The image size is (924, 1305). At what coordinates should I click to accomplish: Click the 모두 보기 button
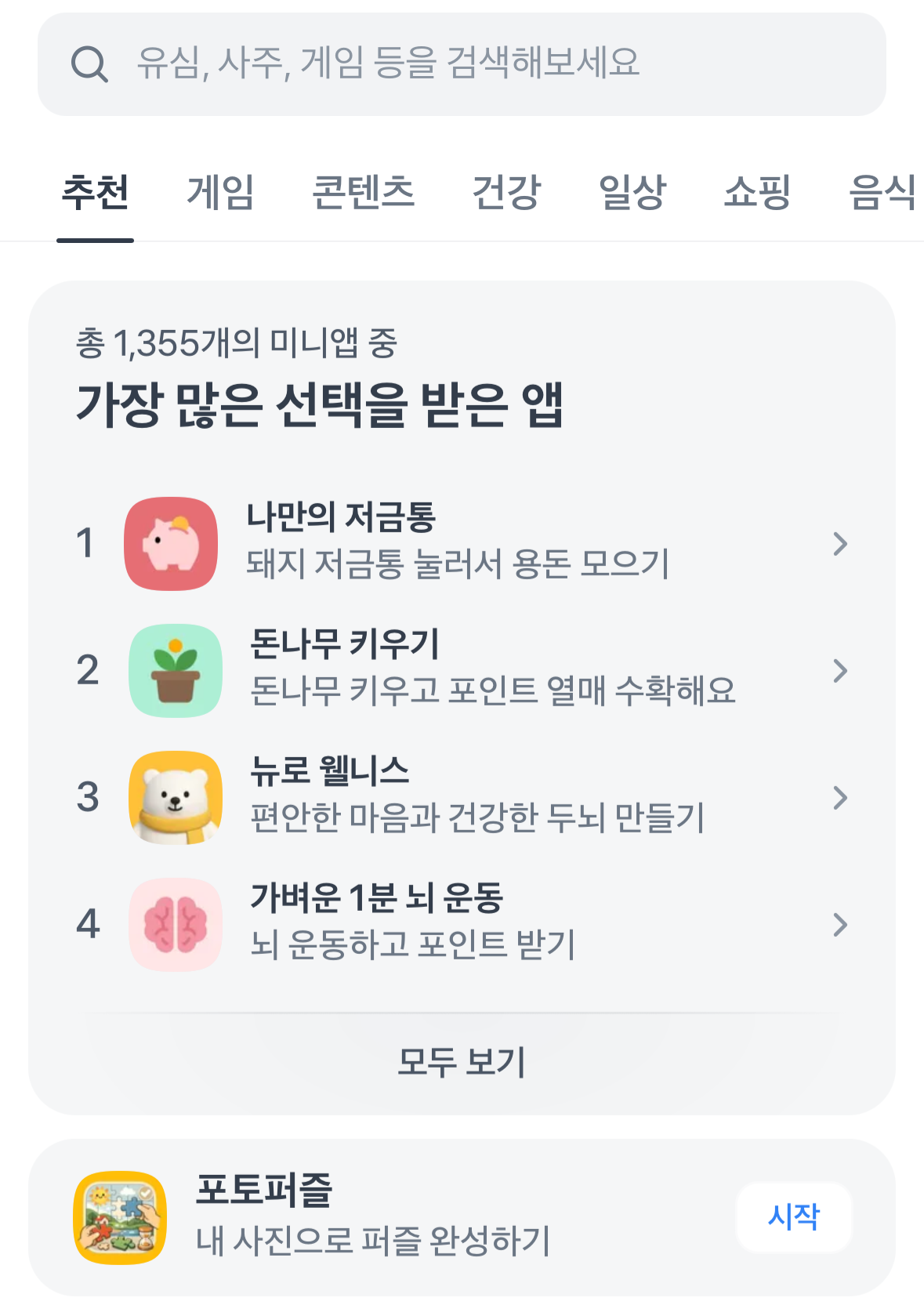(462, 1063)
